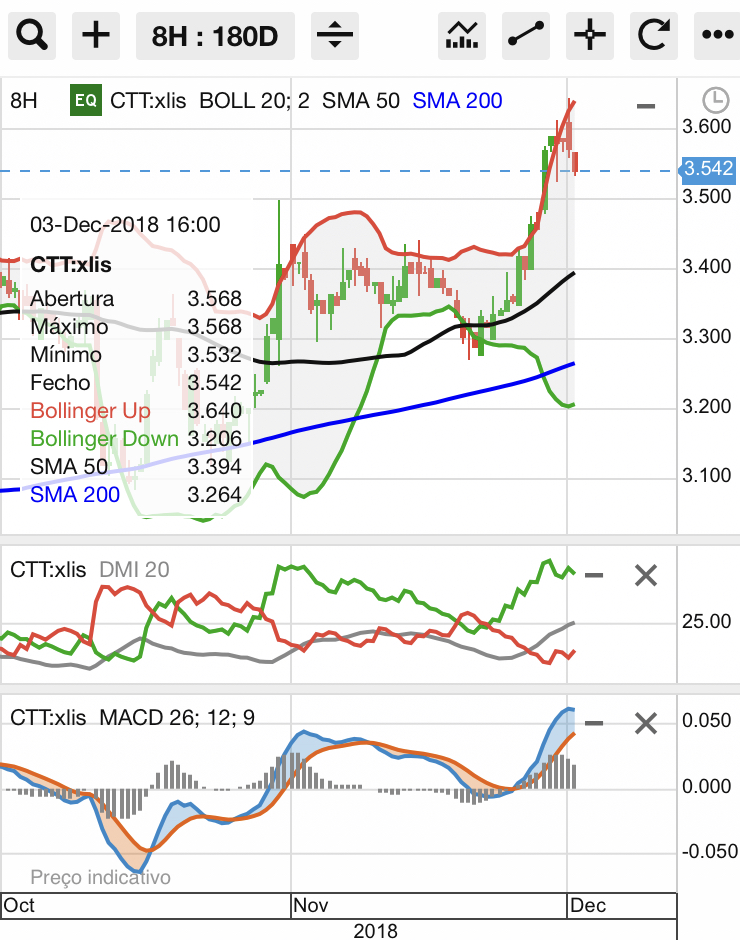Image resolution: width=740 pixels, height=940 pixels.
Task: Open BOLL 20; 2 indicator settings
Action: click(254, 100)
